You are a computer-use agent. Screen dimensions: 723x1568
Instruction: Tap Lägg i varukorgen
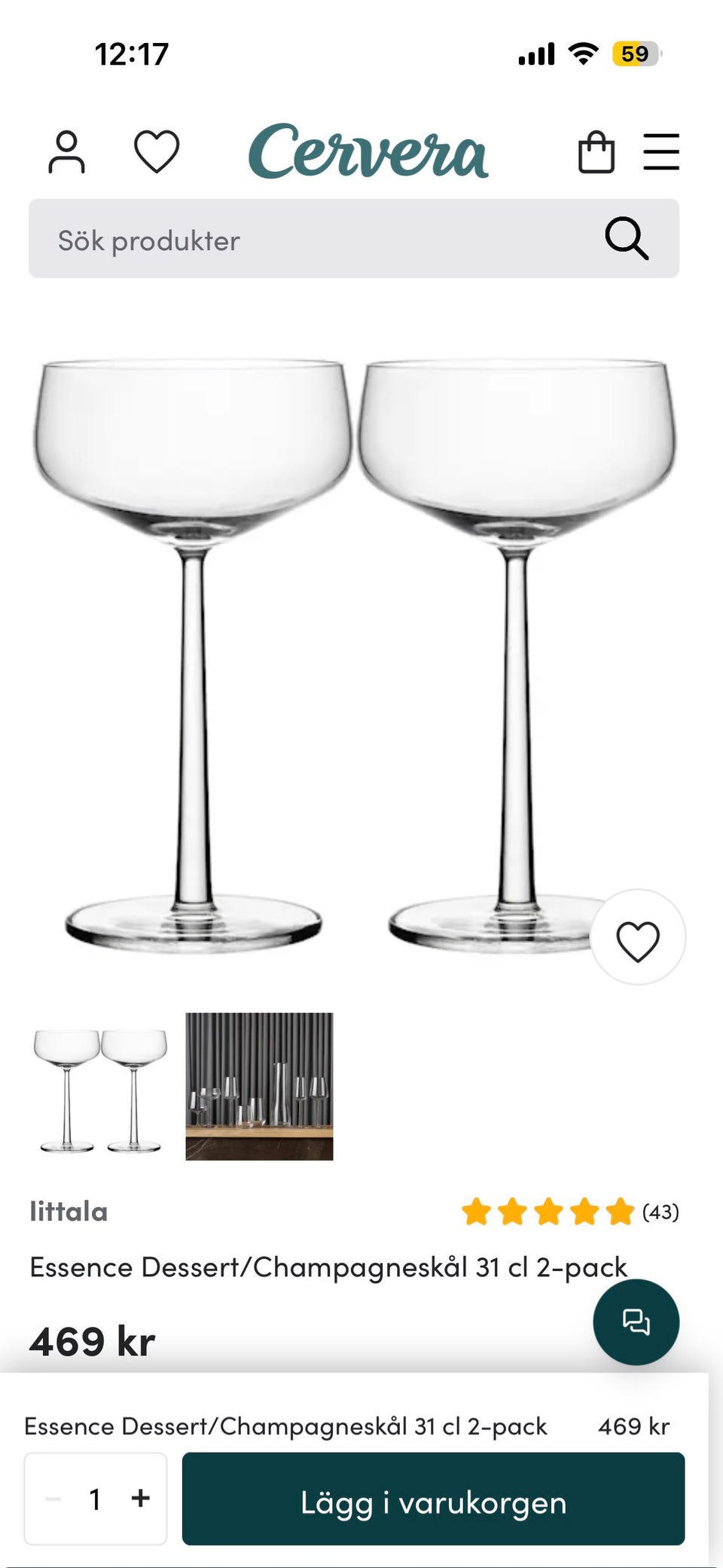pos(433,1502)
